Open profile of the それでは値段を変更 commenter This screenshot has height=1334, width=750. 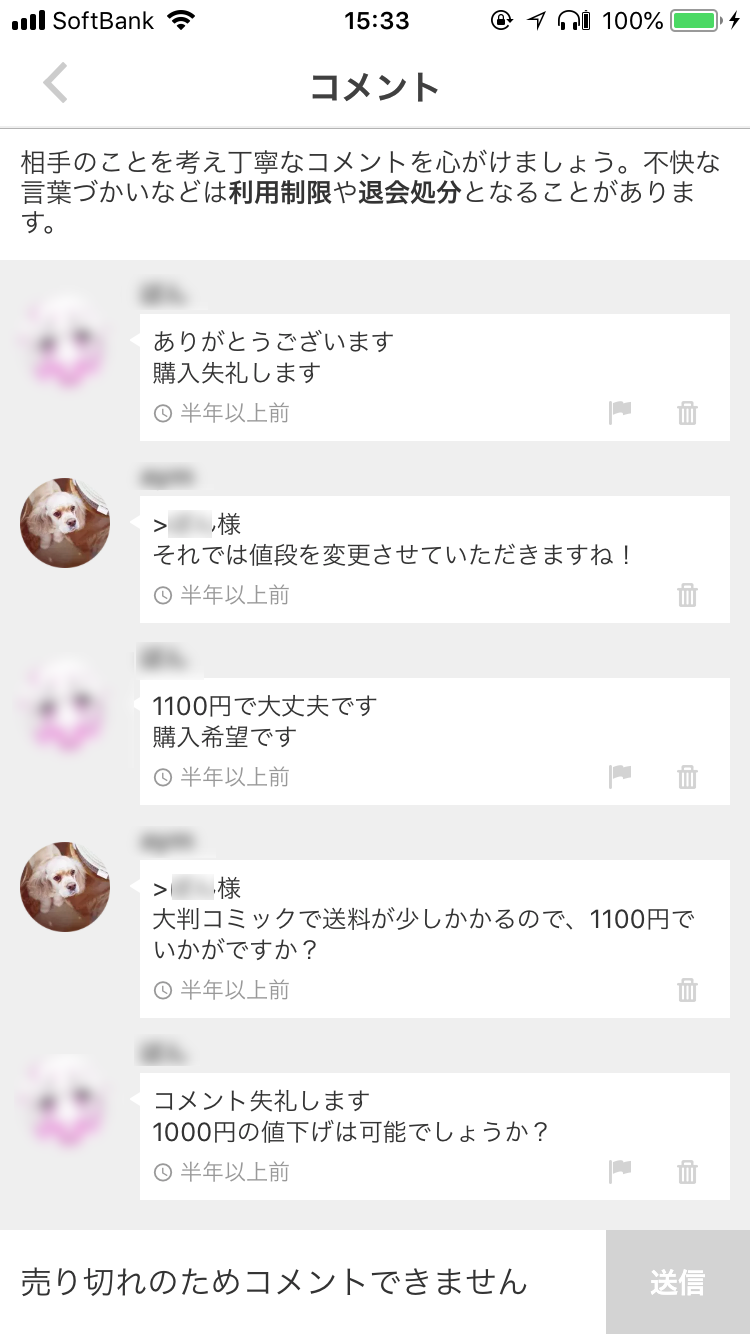coord(65,523)
